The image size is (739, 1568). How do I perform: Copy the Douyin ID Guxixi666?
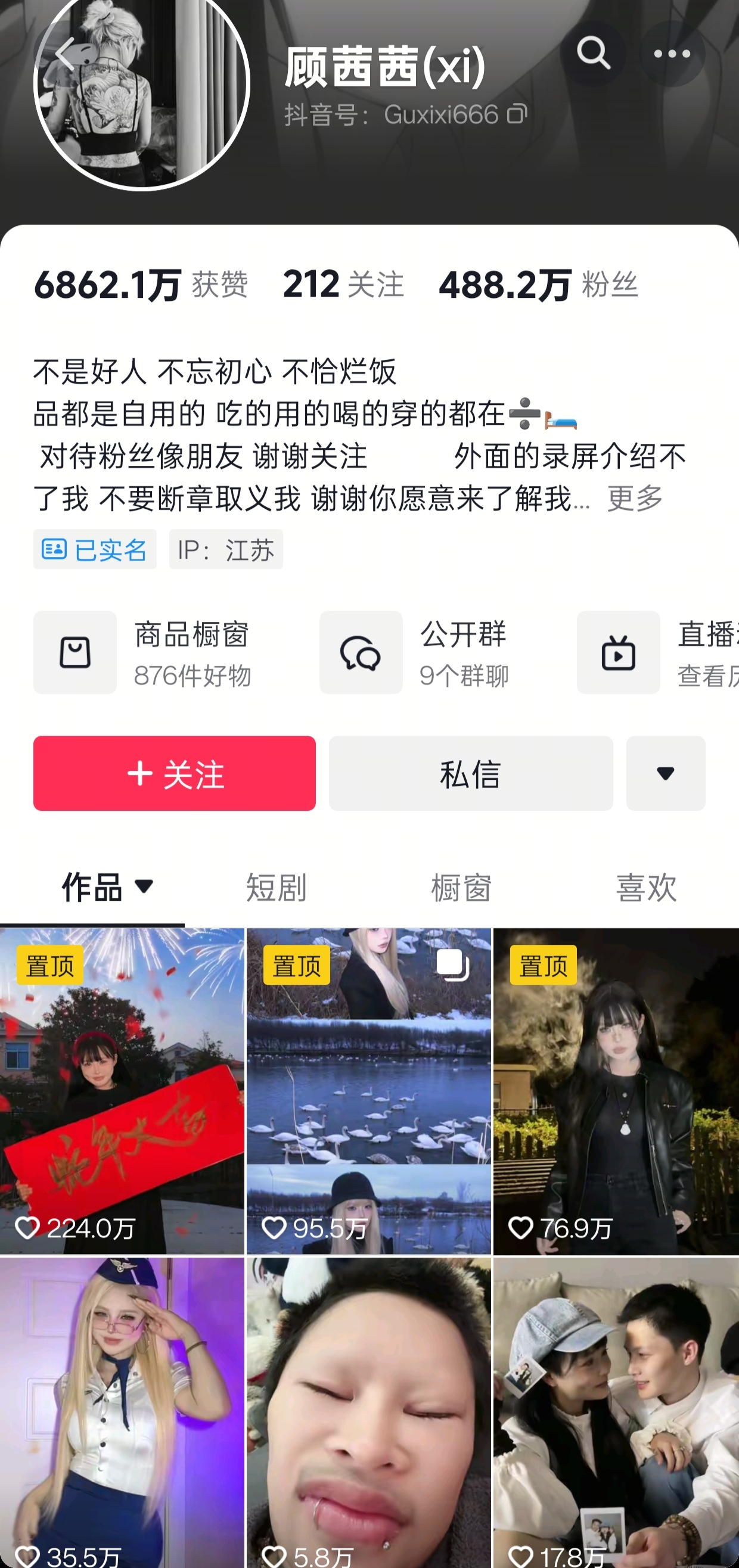point(517,114)
